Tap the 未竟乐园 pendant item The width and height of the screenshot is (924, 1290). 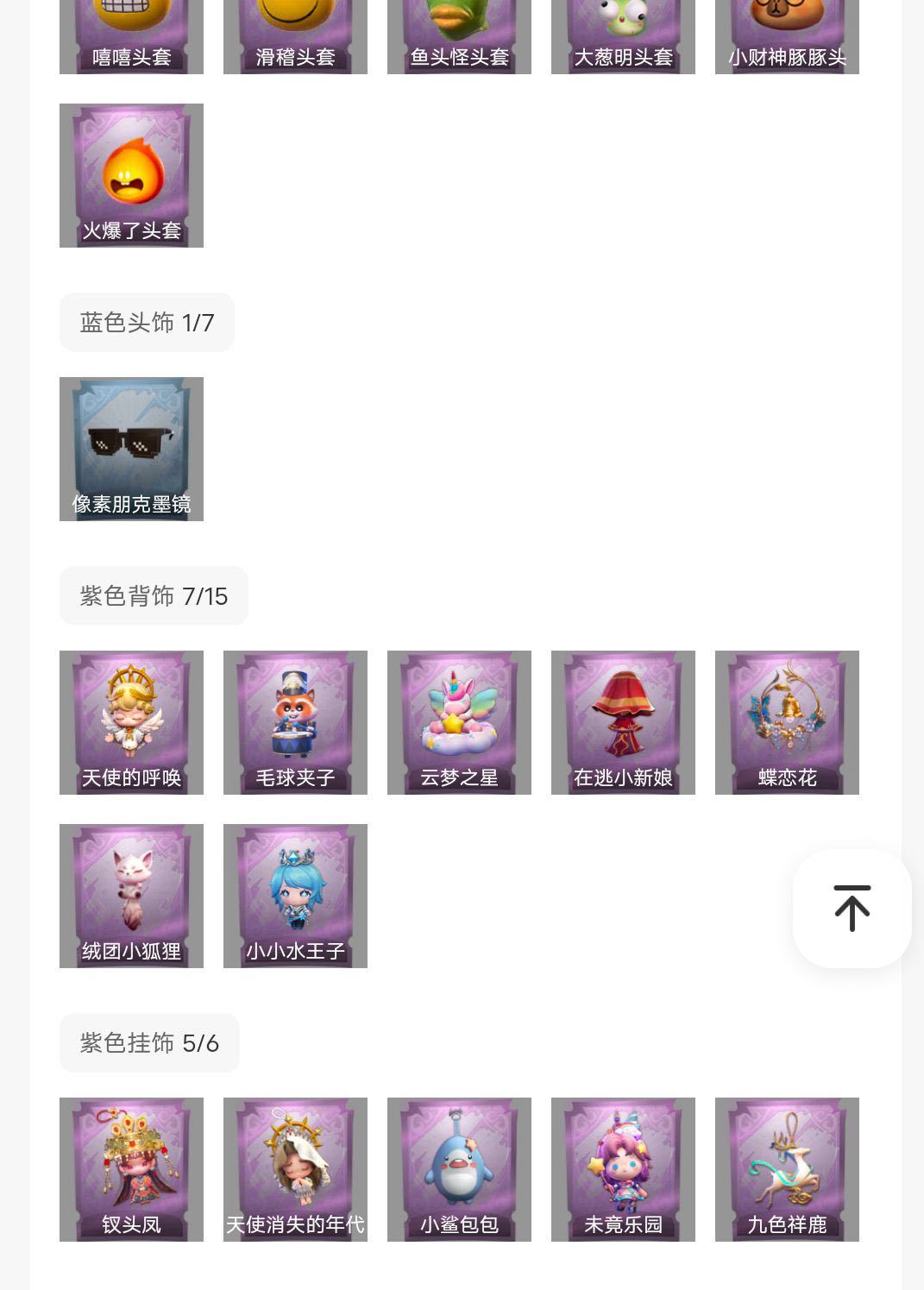[x=623, y=1169]
